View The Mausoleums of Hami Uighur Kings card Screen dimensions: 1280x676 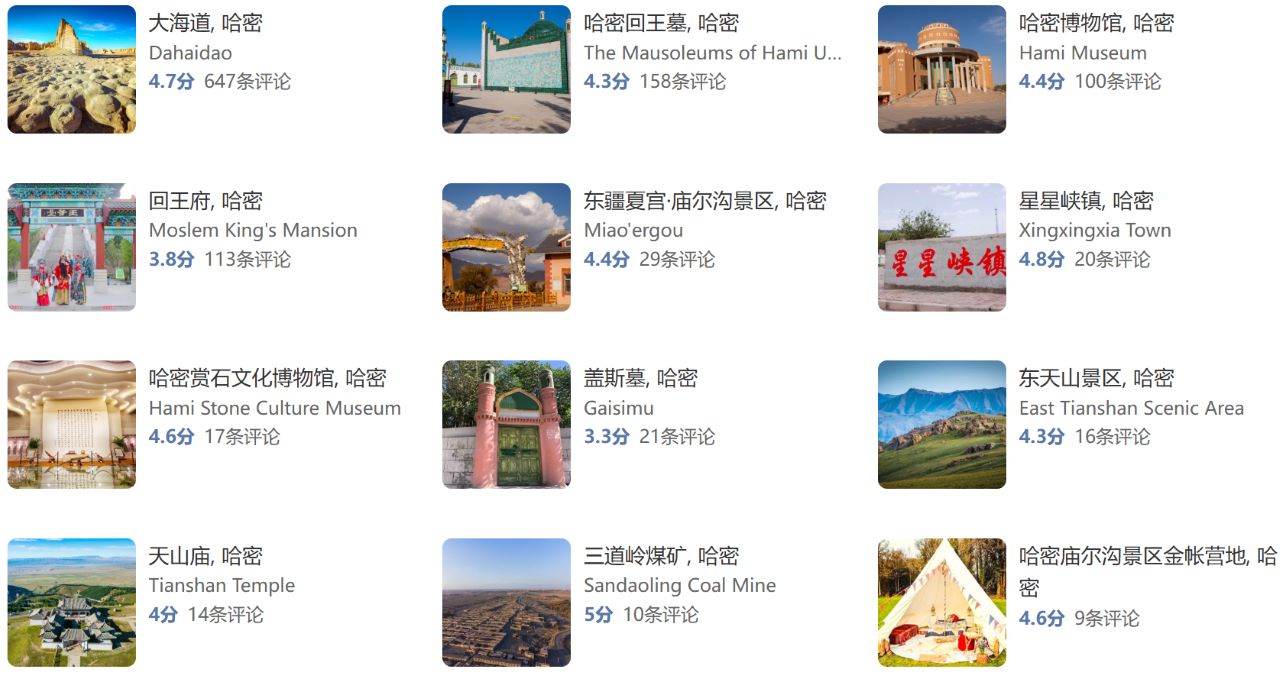click(x=661, y=23)
